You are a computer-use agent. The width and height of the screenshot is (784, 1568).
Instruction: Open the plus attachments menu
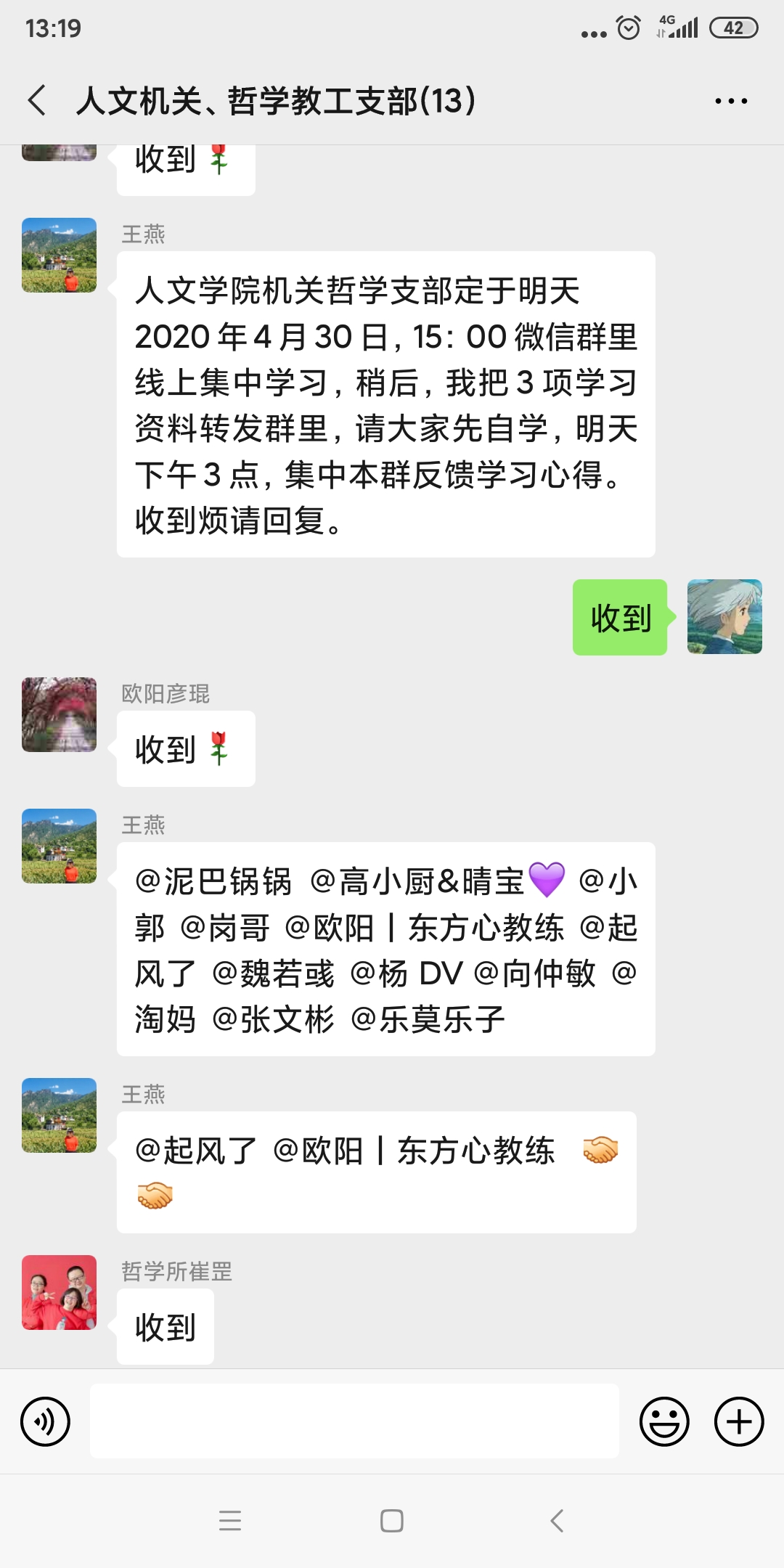[x=739, y=1421]
